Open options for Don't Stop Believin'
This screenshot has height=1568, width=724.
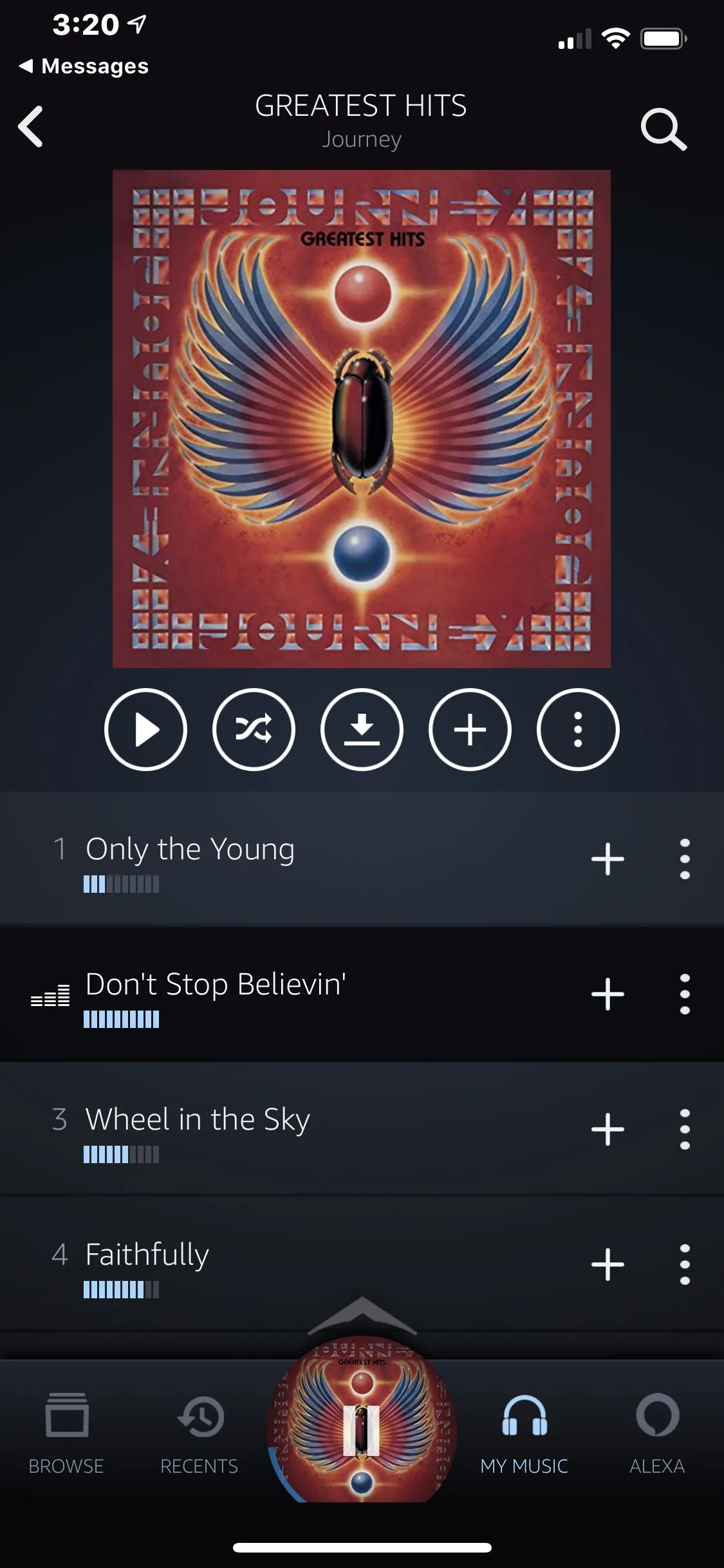tap(685, 994)
